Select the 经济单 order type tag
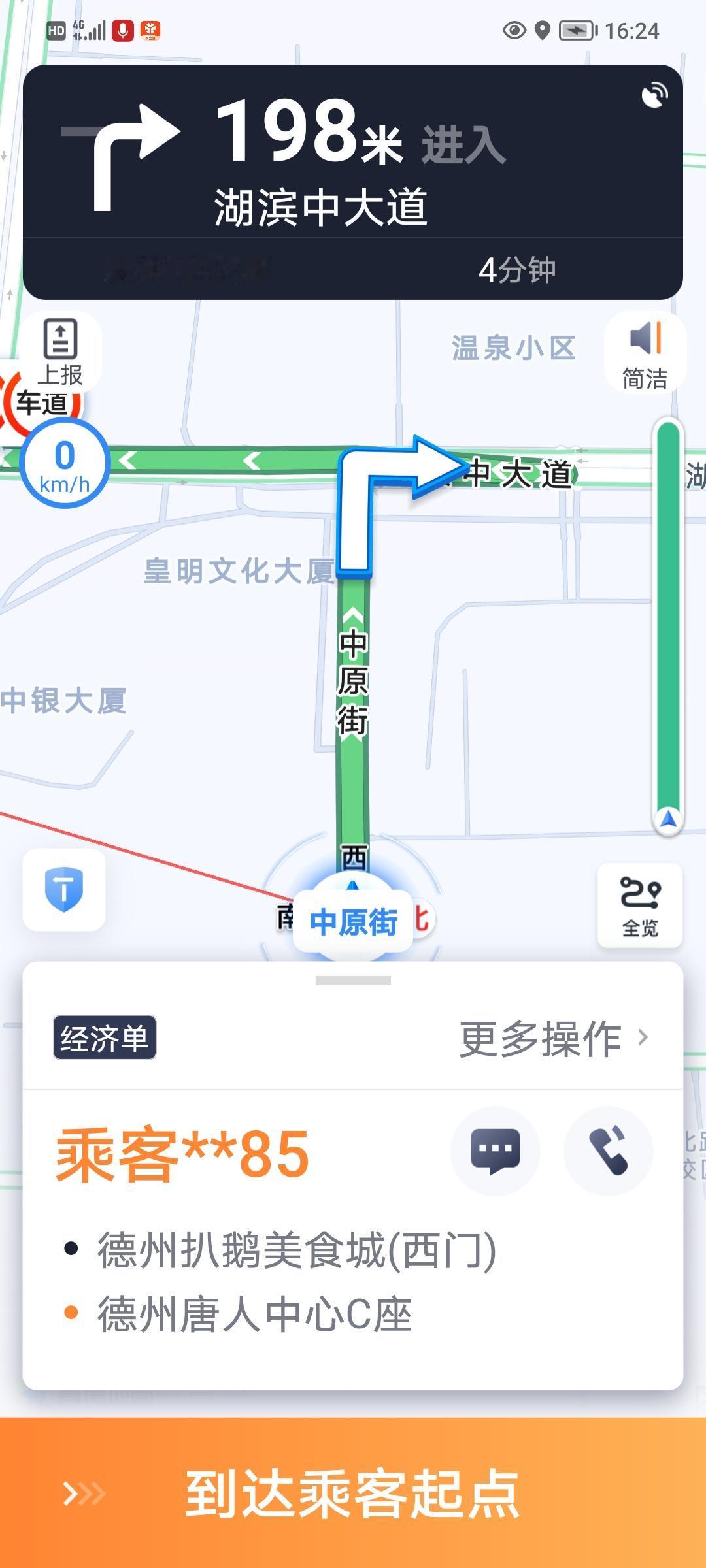 [x=106, y=1038]
